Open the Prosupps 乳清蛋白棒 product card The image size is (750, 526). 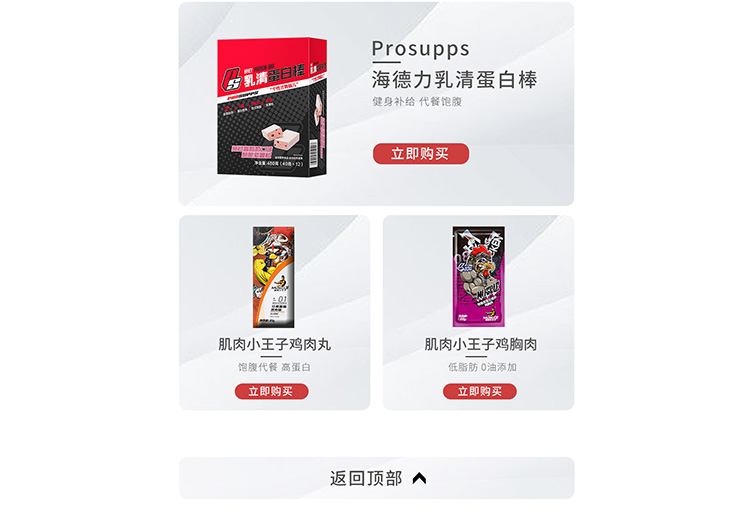coord(273,105)
